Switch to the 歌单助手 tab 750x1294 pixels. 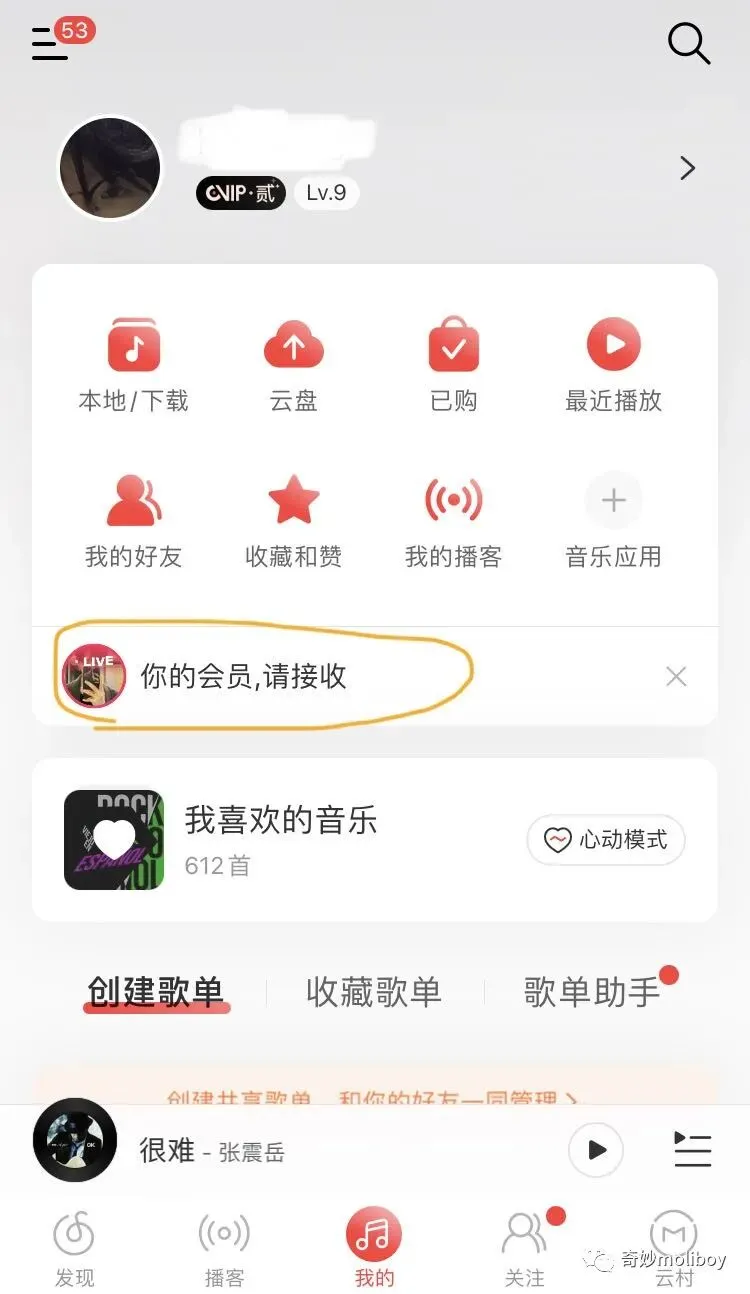click(x=592, y=992)
